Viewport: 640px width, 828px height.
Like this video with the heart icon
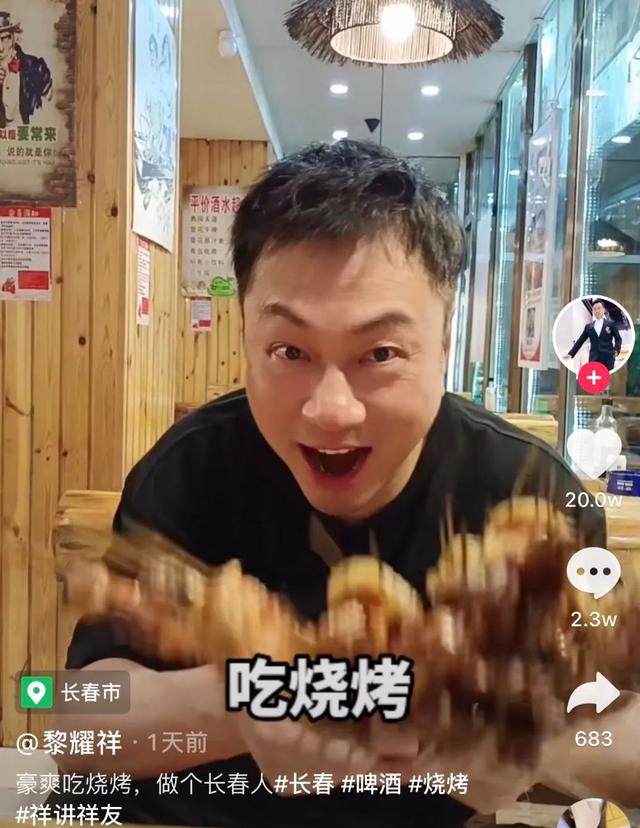coord(594,452)
